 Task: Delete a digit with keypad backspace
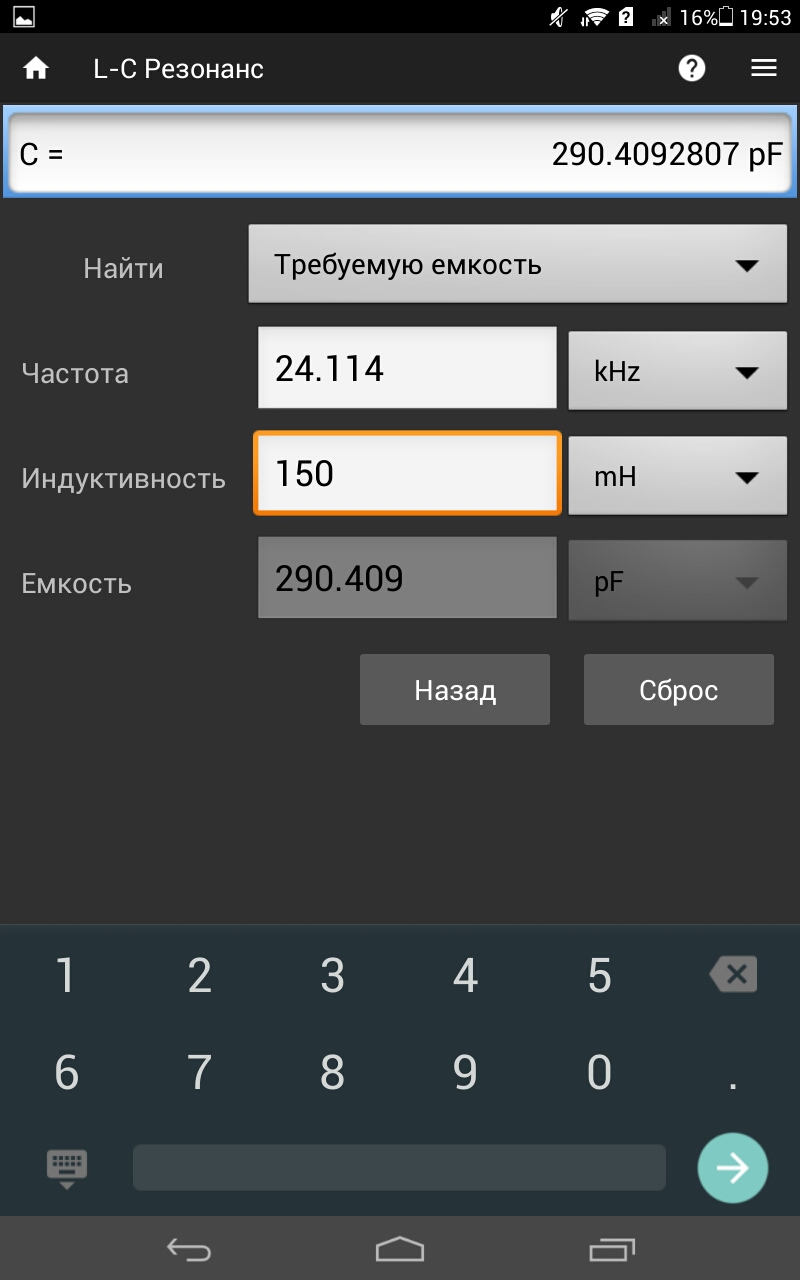pyautogui.click(x=733, y=974)
